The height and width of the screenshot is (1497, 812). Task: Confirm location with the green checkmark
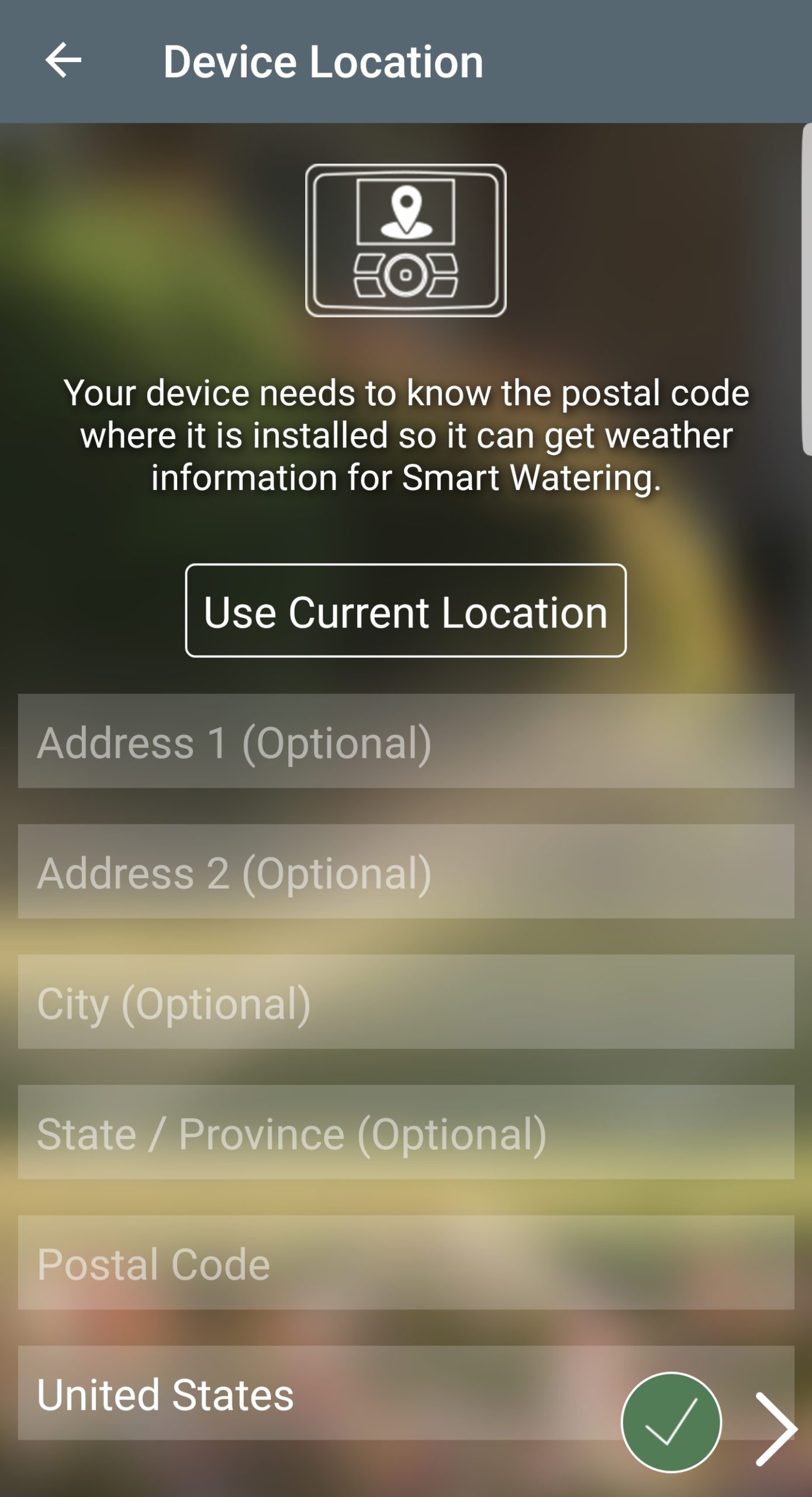(x=671, y=1422)
